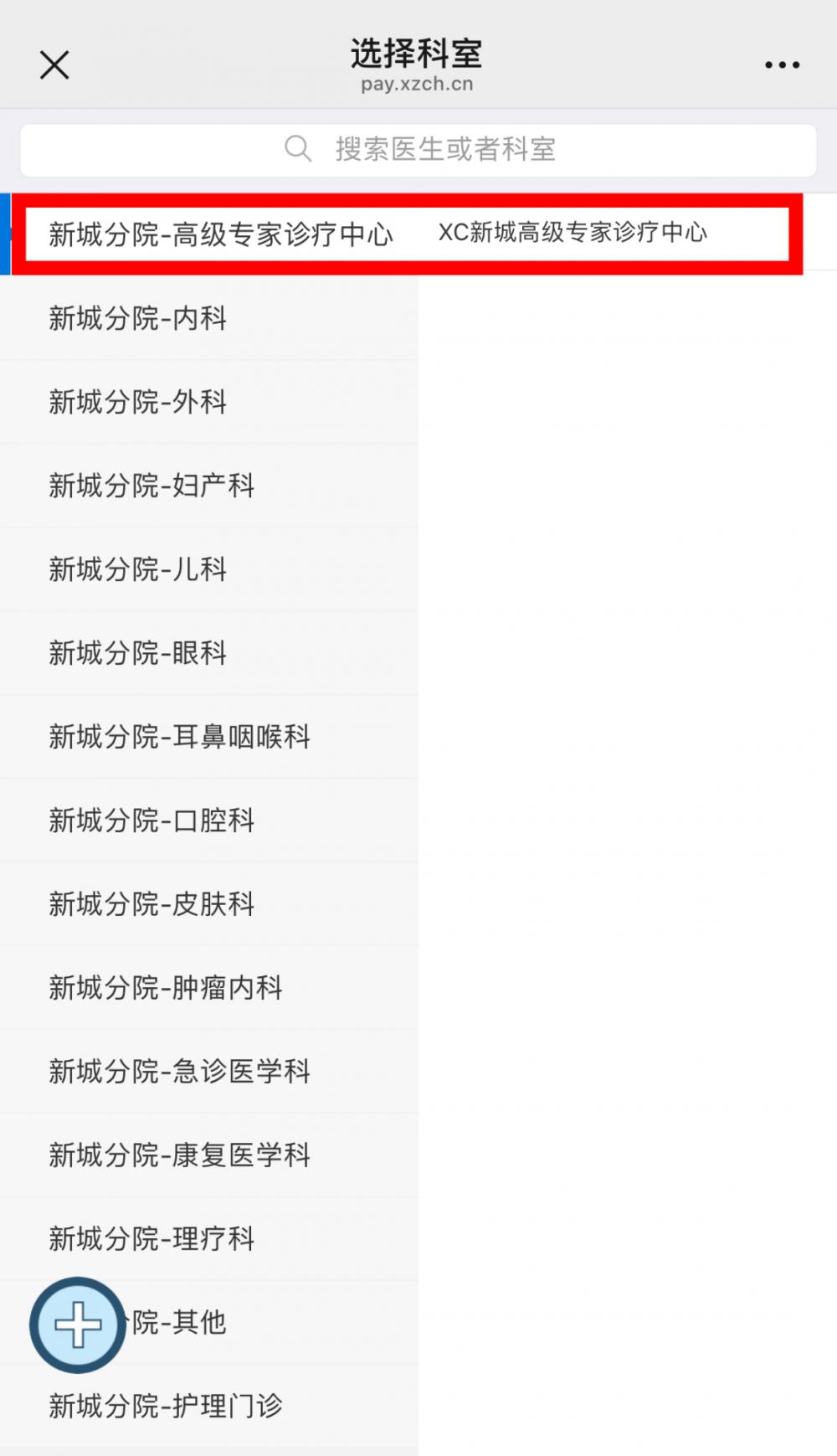Close the 选择科室 page
This screenshot has width=837, height=1456.
pyautogui.click(x=54, y=64)
